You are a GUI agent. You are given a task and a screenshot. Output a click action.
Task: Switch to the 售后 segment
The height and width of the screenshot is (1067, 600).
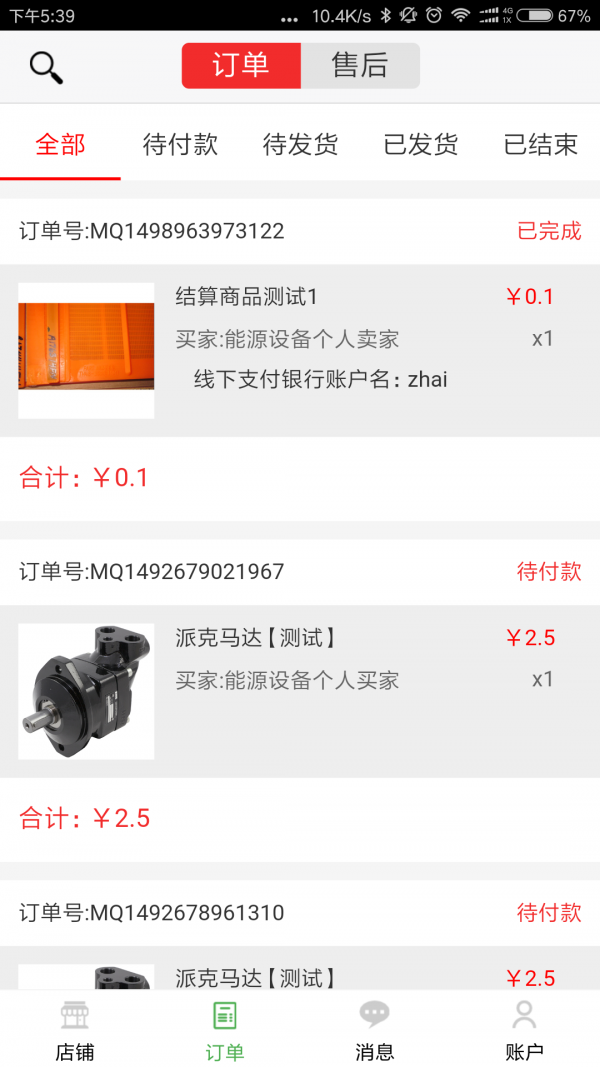click(x=360, y=66)
